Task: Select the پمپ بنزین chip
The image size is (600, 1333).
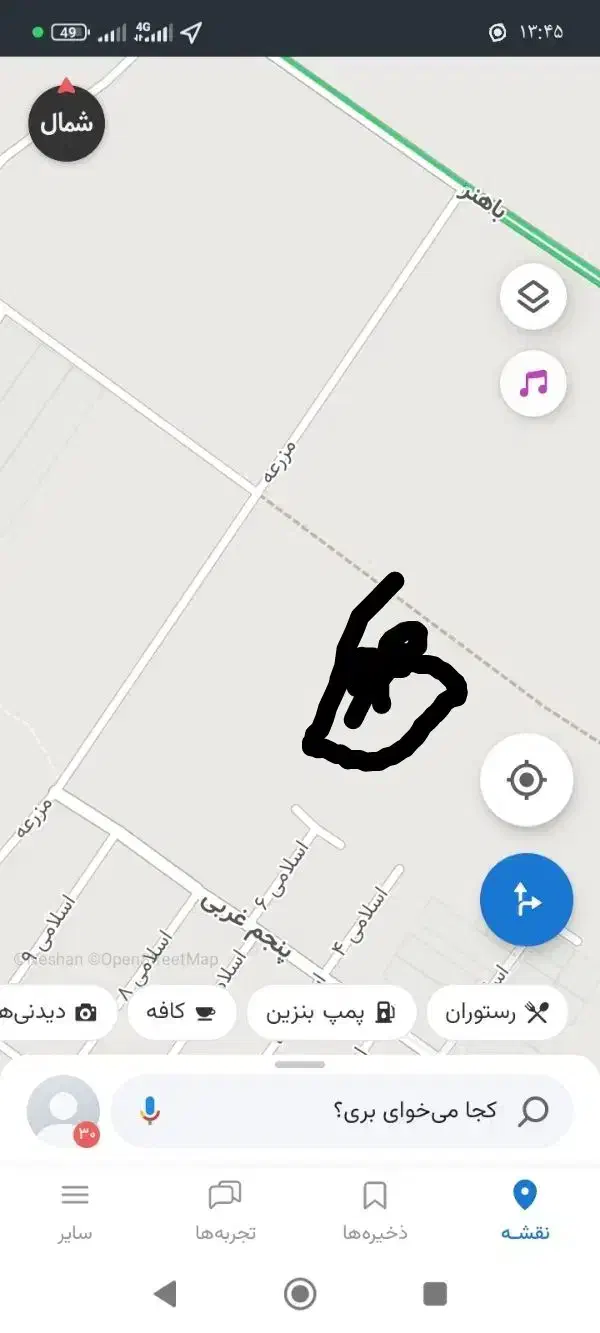Action: pos(331,1013)
